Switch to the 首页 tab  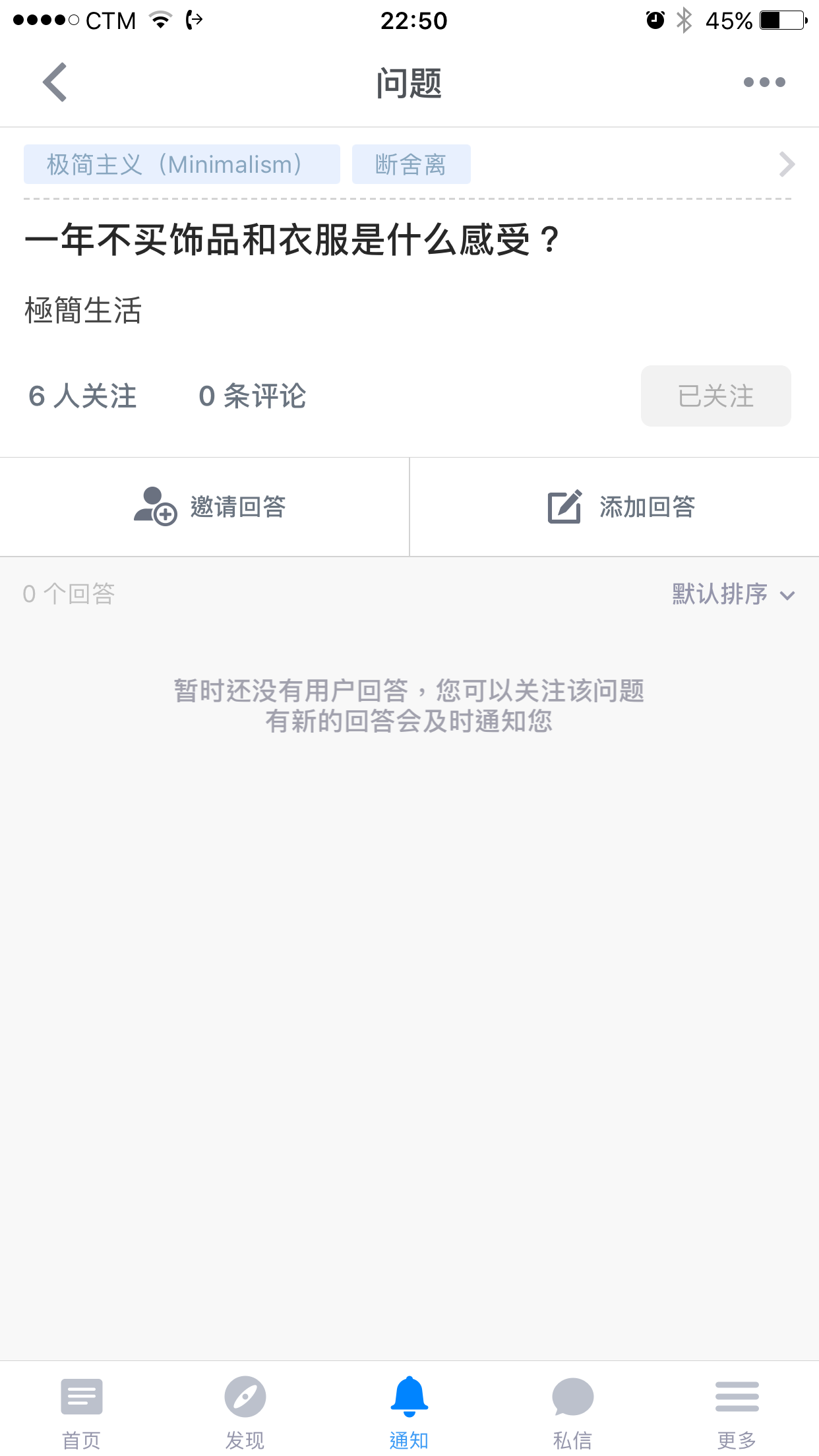coord(82,1412)
